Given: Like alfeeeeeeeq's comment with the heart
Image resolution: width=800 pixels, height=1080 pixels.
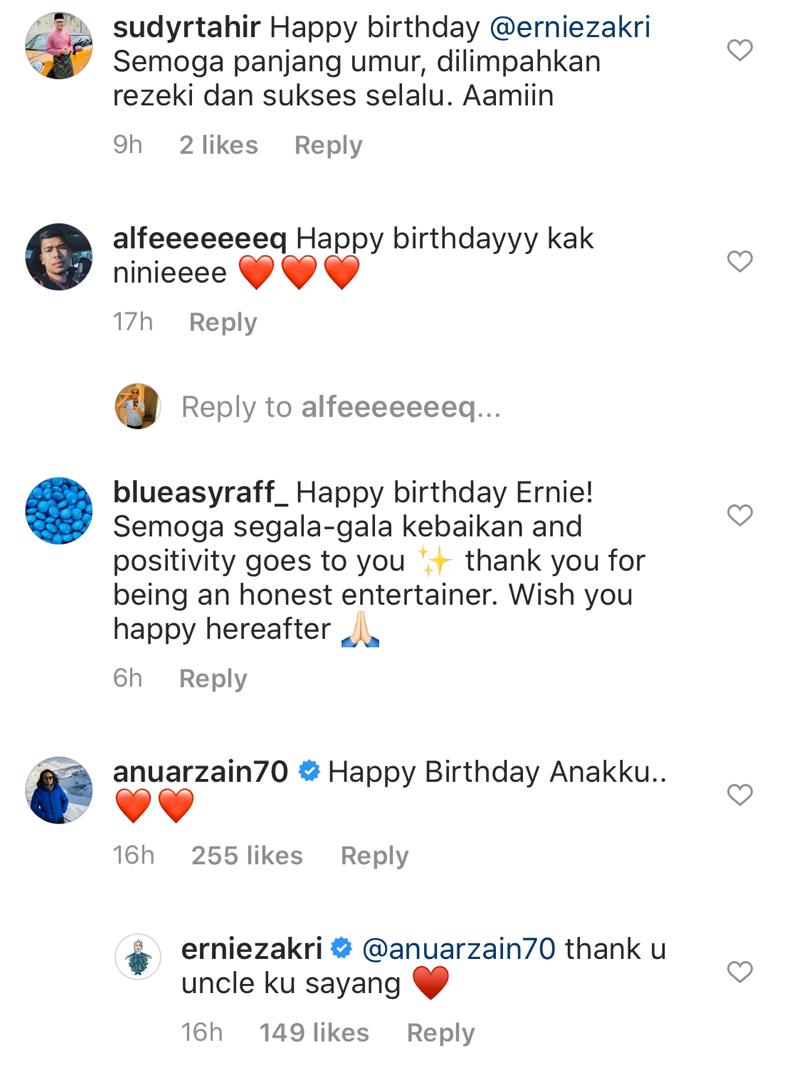Looking at the screenshot, I should pos(739,262).
